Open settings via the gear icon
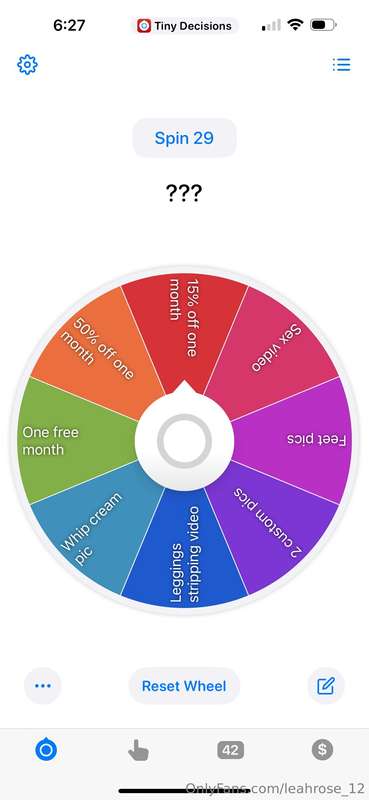The width and height of the screenshot is (369, 800). coord(28,65)
